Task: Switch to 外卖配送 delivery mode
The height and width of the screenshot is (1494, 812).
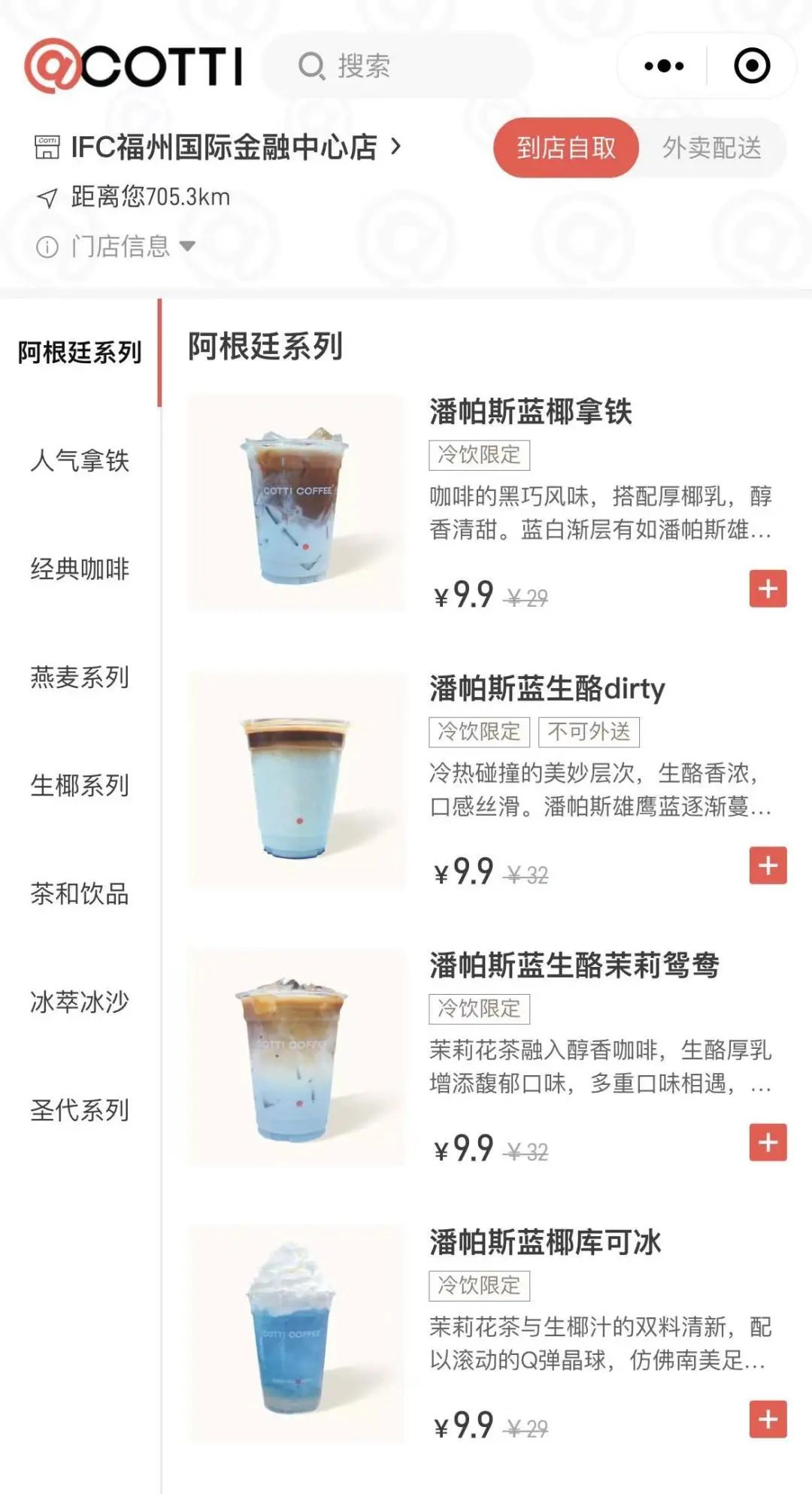Action: click(x=714, y=147)
